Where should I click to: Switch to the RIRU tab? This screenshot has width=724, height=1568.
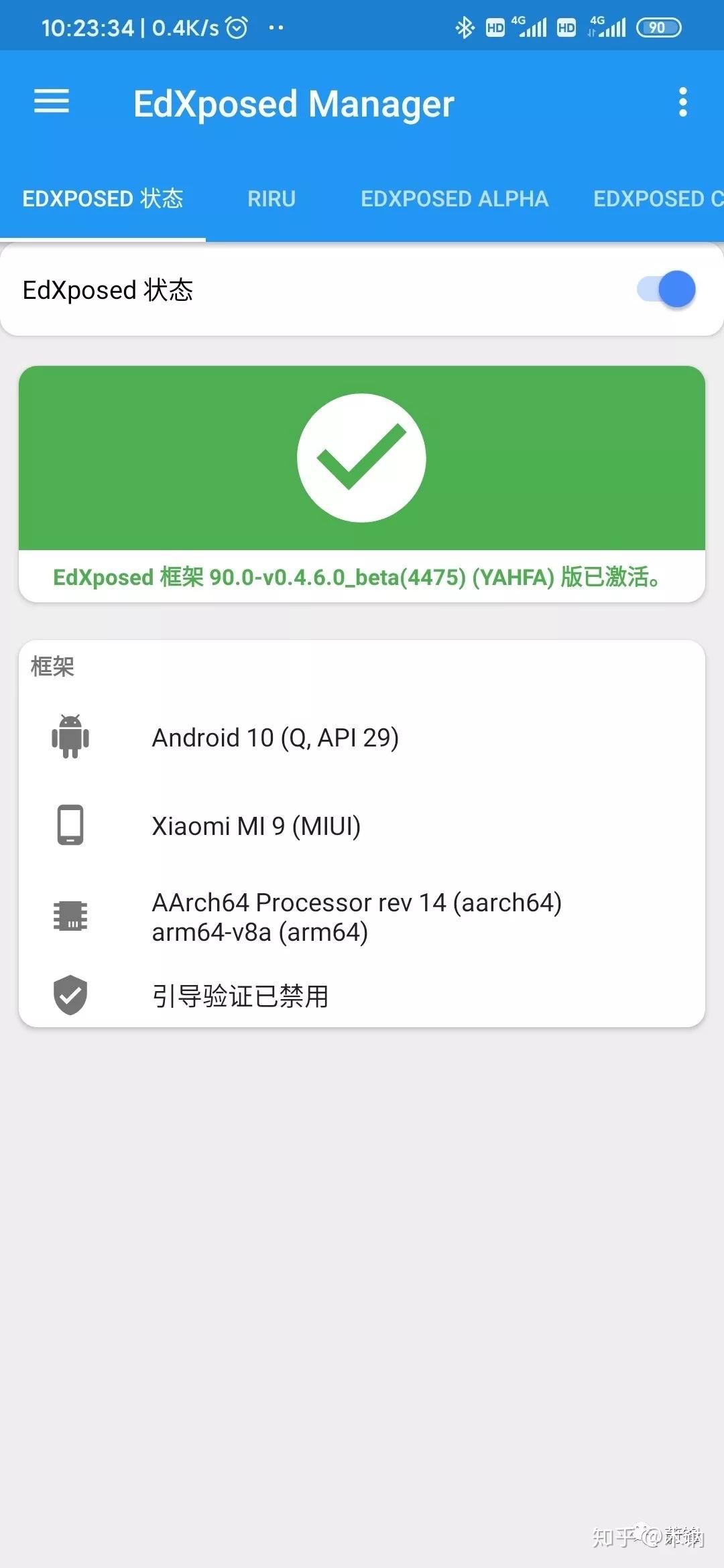pos(271,198)
